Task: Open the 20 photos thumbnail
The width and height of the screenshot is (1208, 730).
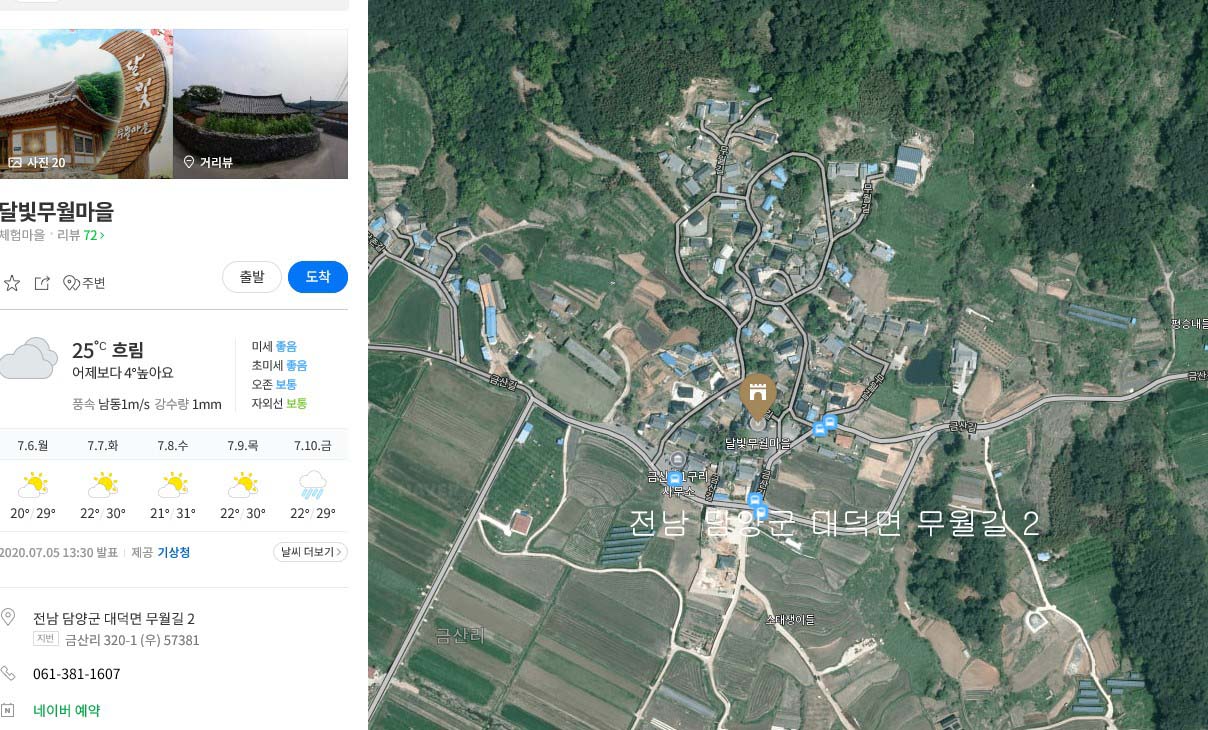Action: click(85, 104)
